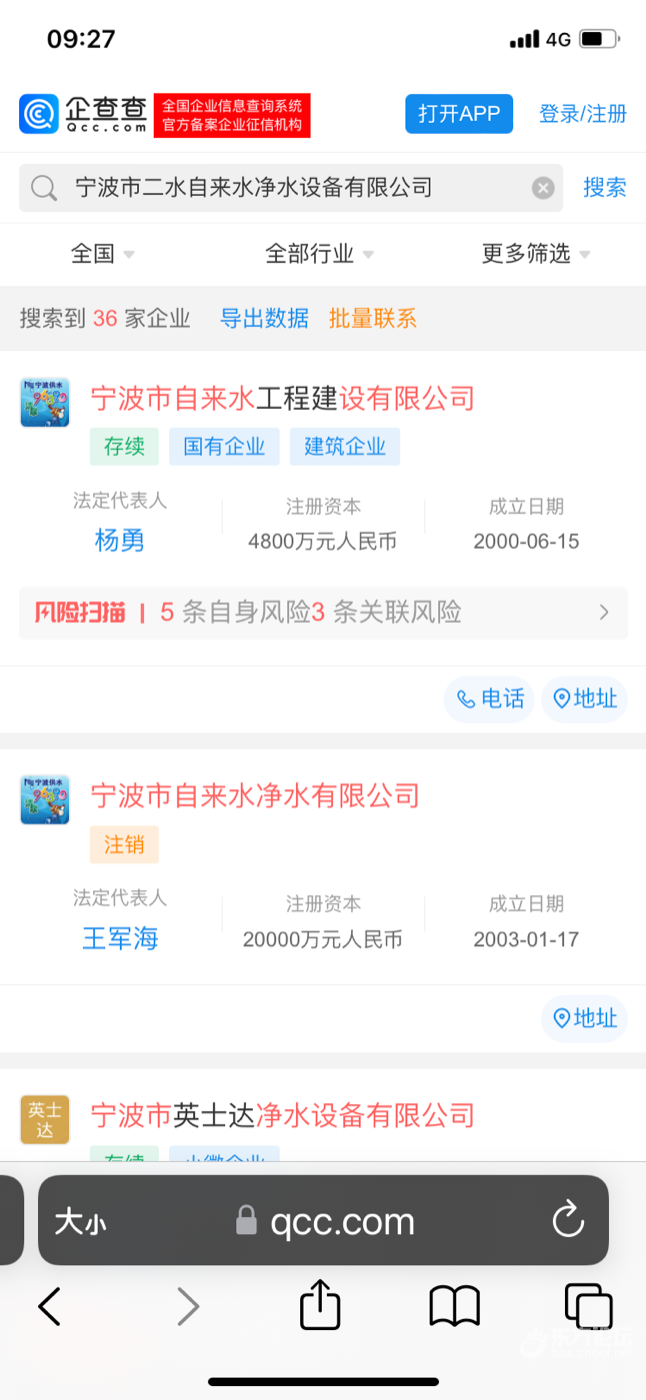646x1400 pixels.
Task: Expand the 全部行业 dropdown
Action: (x=319, y=254)
